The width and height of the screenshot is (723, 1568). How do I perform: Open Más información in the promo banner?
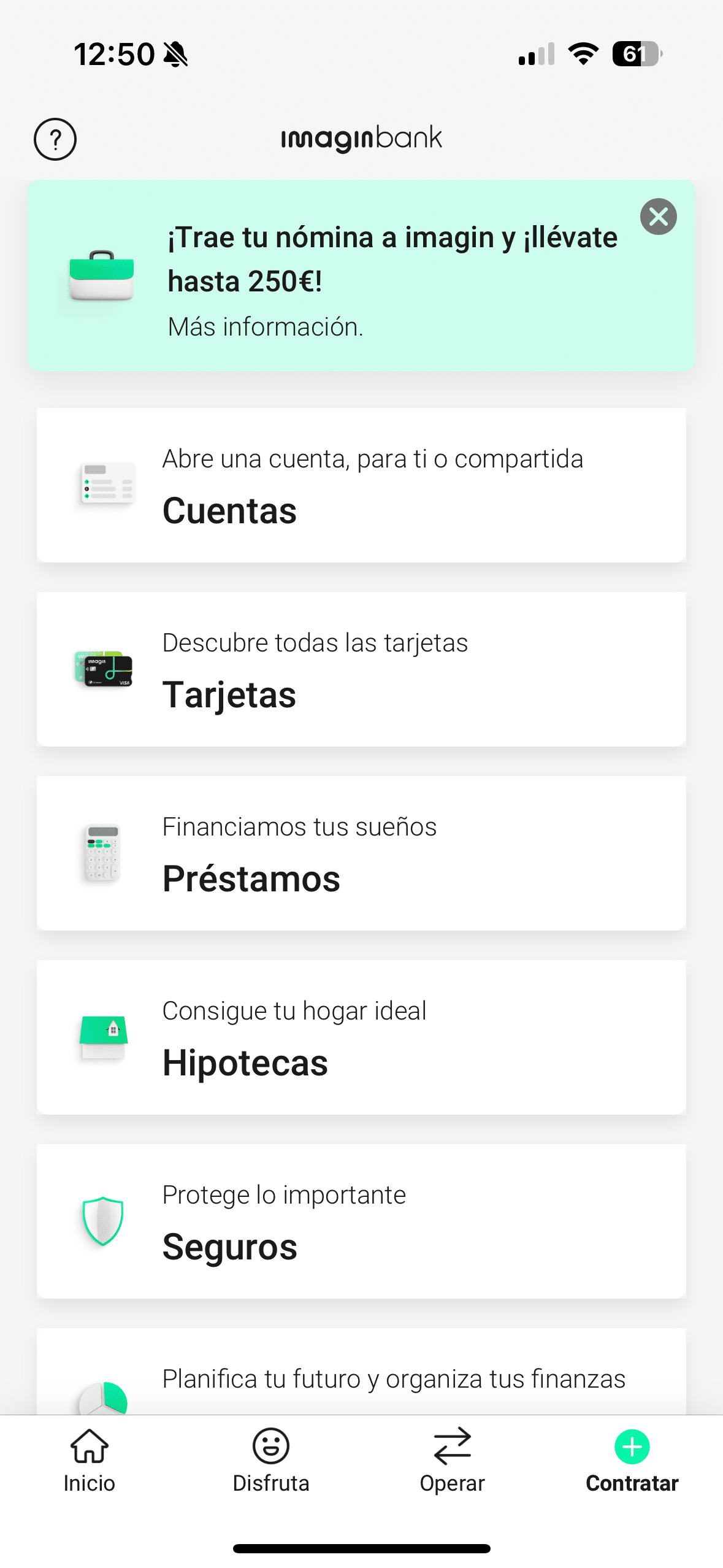coord(265,327)
